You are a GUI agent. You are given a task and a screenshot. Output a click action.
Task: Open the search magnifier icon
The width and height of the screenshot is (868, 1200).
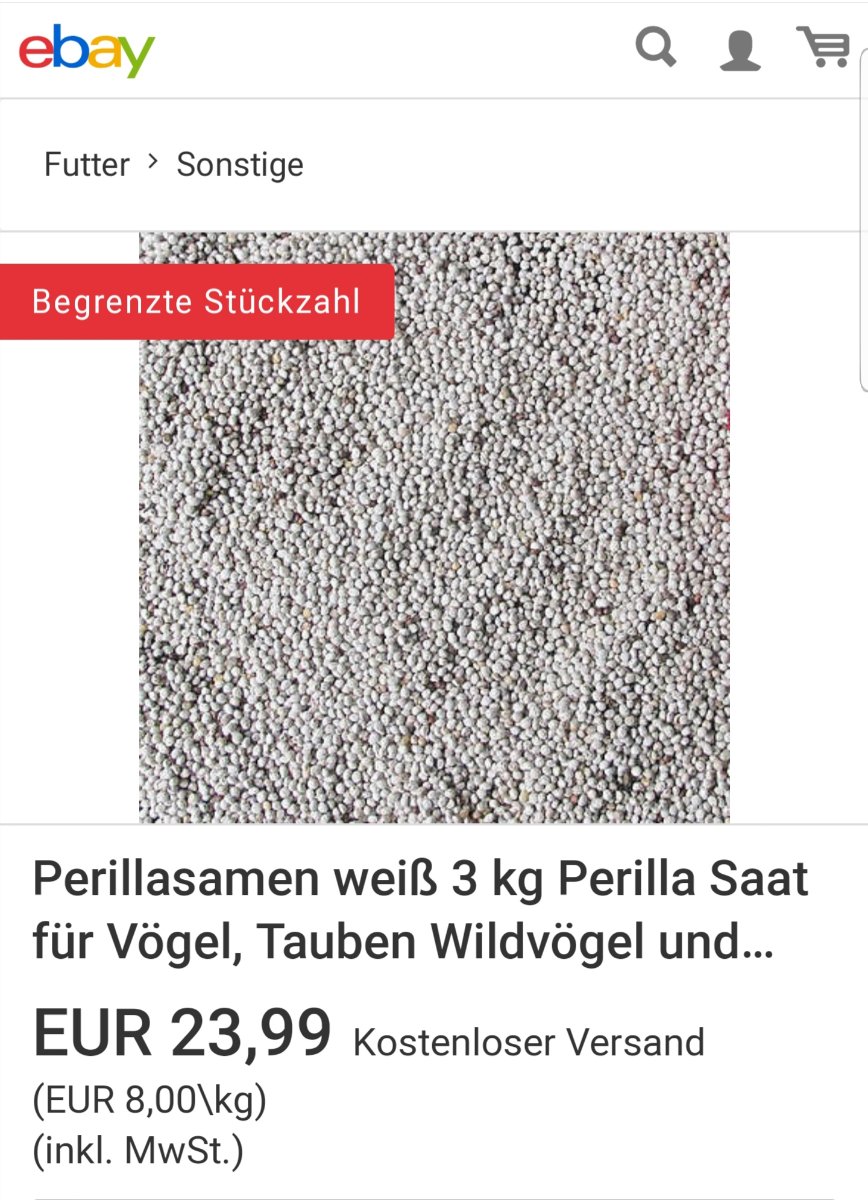(x=656, y=47)
